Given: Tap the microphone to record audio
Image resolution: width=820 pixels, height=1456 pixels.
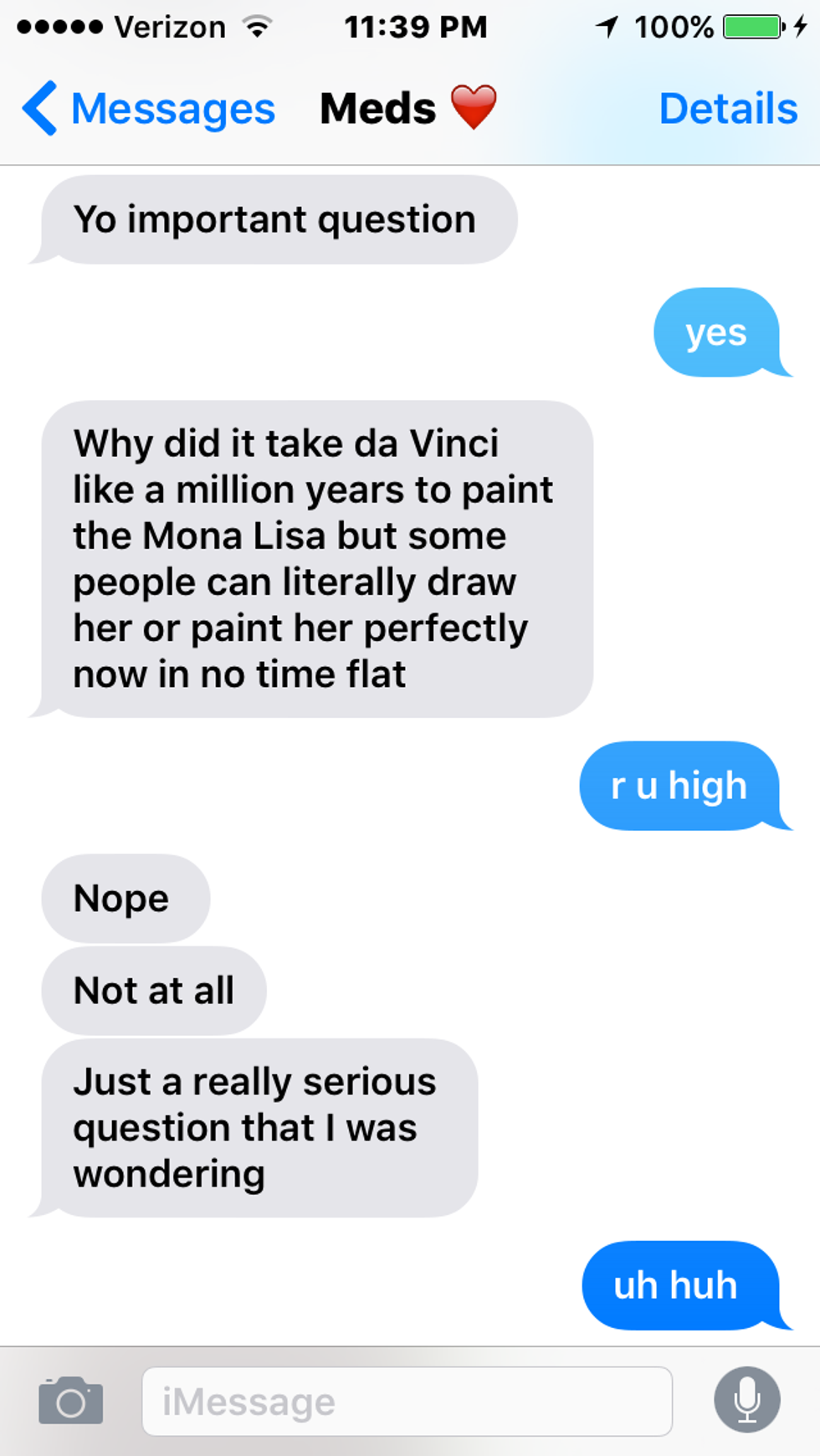Looking at the screenshot, I should pos(746,1399).
